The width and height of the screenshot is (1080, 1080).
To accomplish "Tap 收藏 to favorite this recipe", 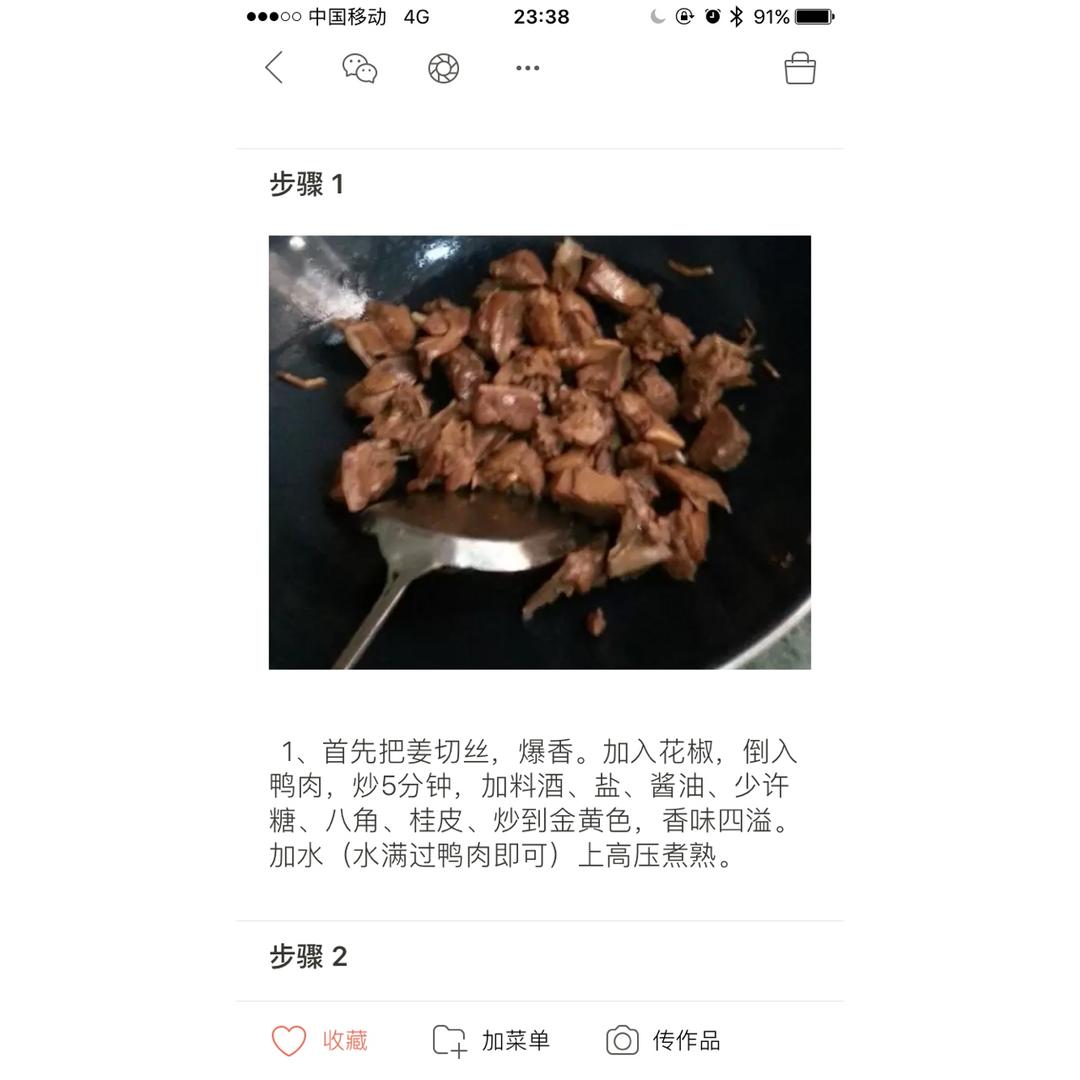I will tap(320, 1040).
